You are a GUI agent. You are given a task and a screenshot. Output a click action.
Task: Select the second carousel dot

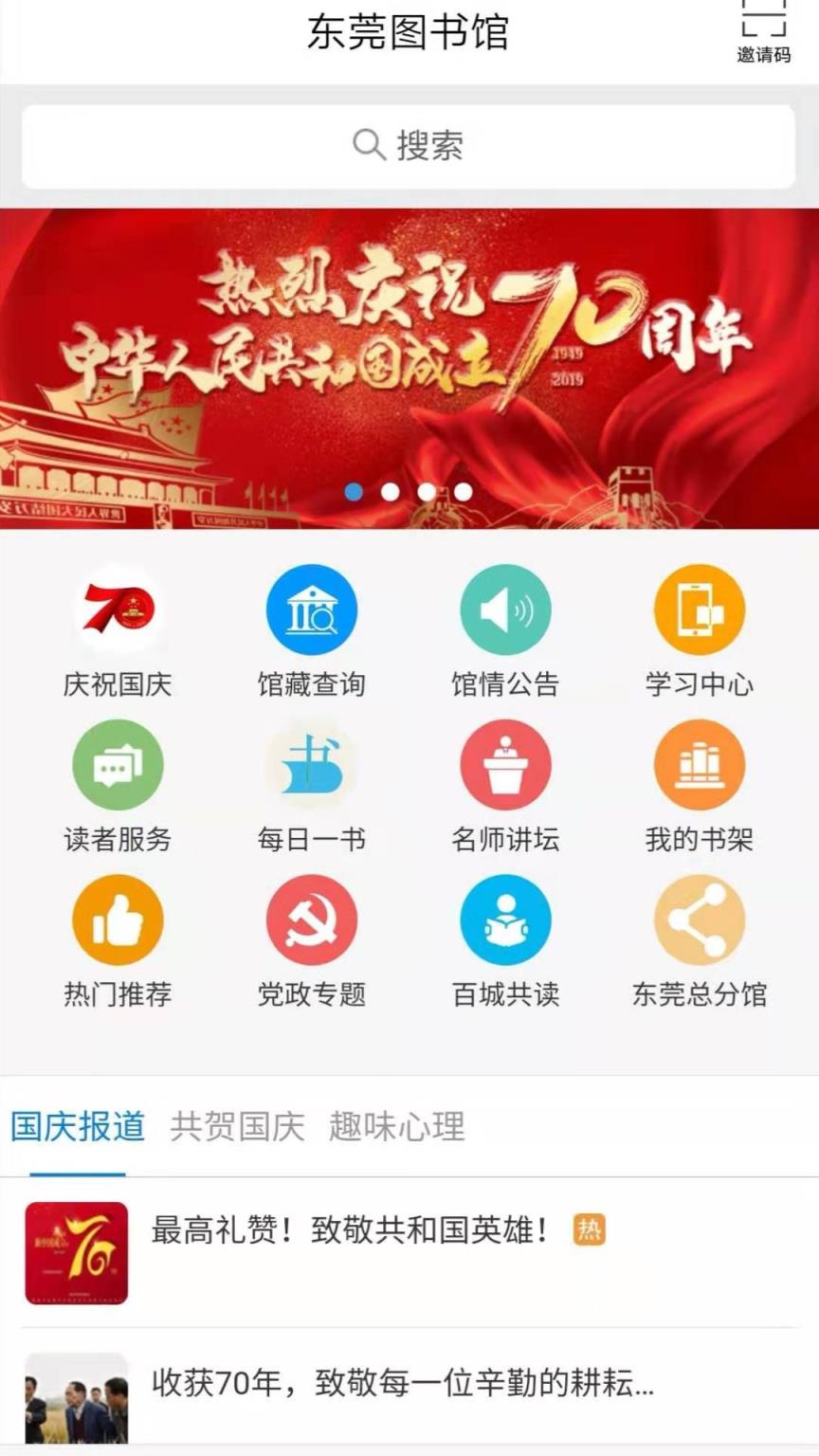point(391,491)
